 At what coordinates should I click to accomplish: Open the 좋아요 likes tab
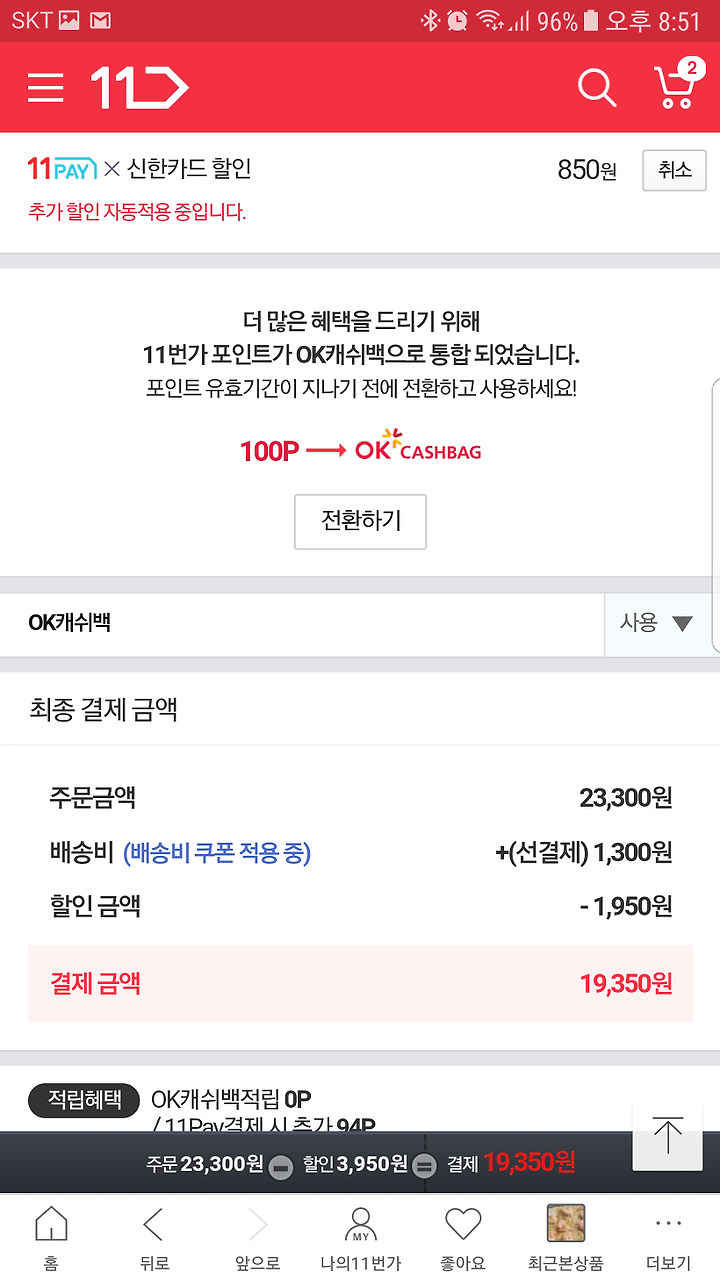point(463,1236)
